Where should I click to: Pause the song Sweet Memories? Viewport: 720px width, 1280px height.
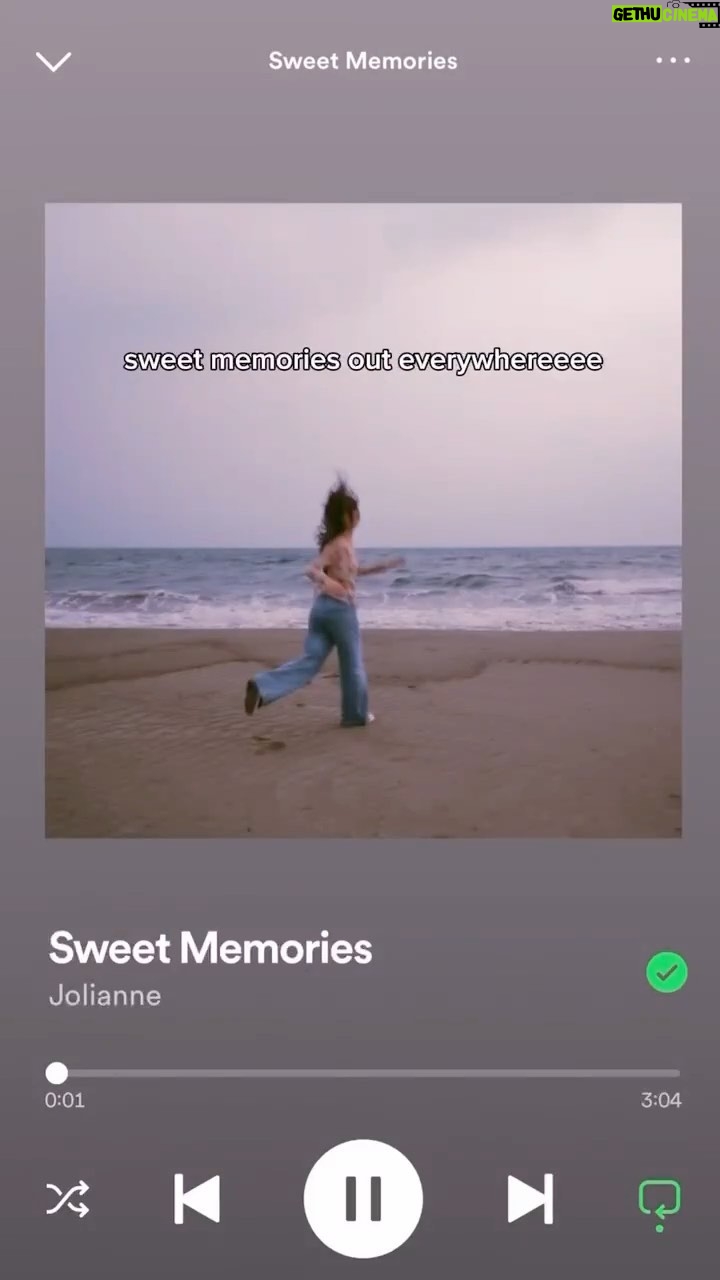363,1198
